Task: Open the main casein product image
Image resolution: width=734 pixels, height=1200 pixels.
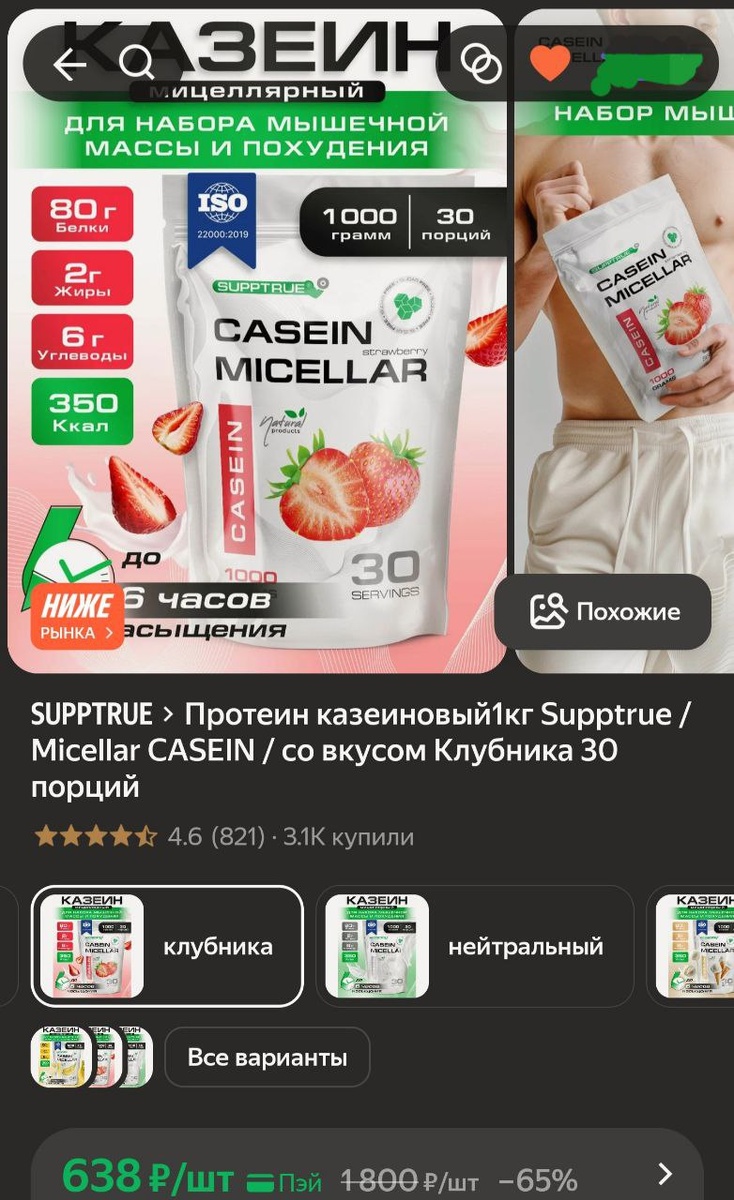Action: coord(256,341)
